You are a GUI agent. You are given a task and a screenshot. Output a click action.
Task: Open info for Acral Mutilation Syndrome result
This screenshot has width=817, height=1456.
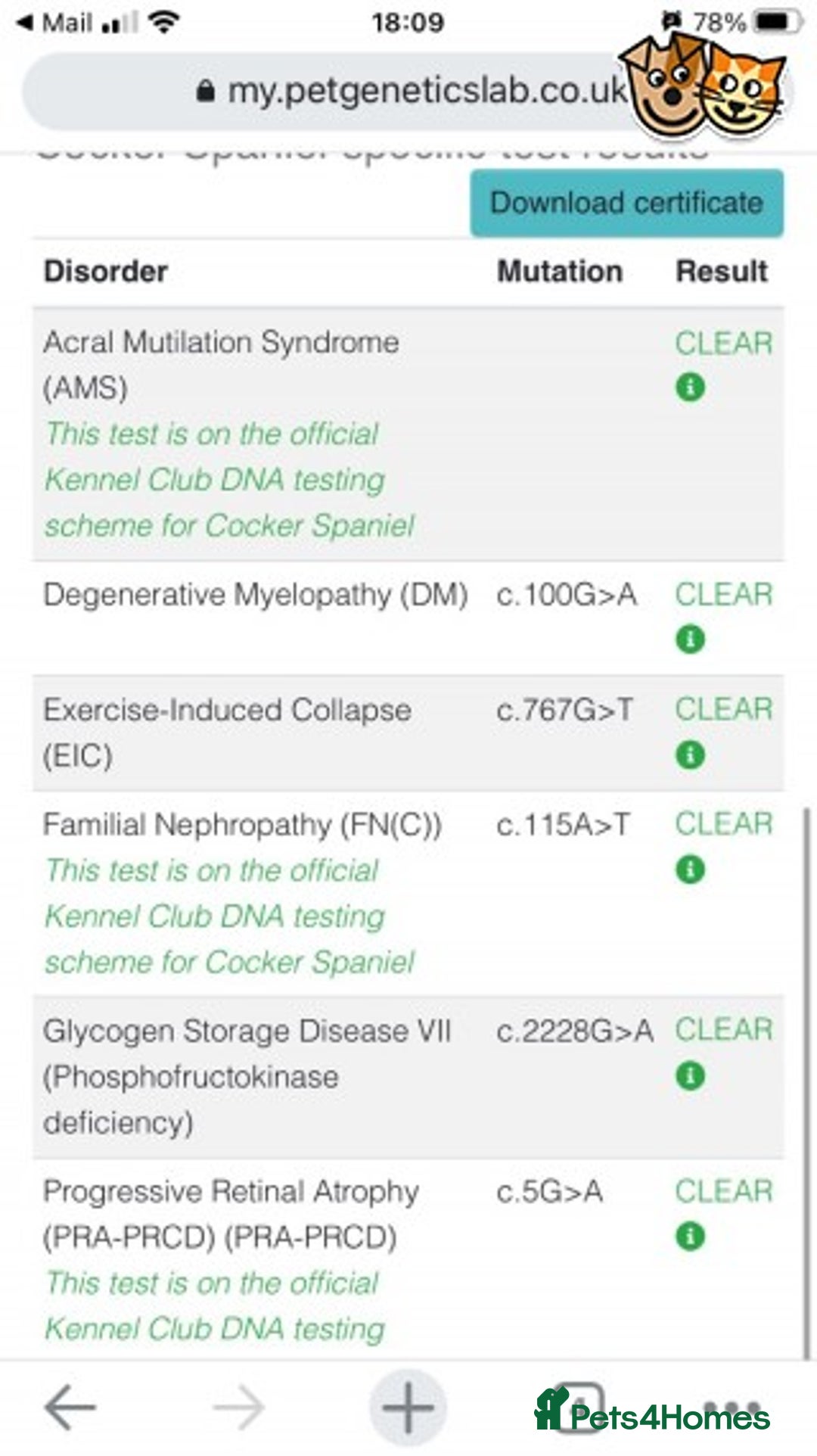pos(690,387)
